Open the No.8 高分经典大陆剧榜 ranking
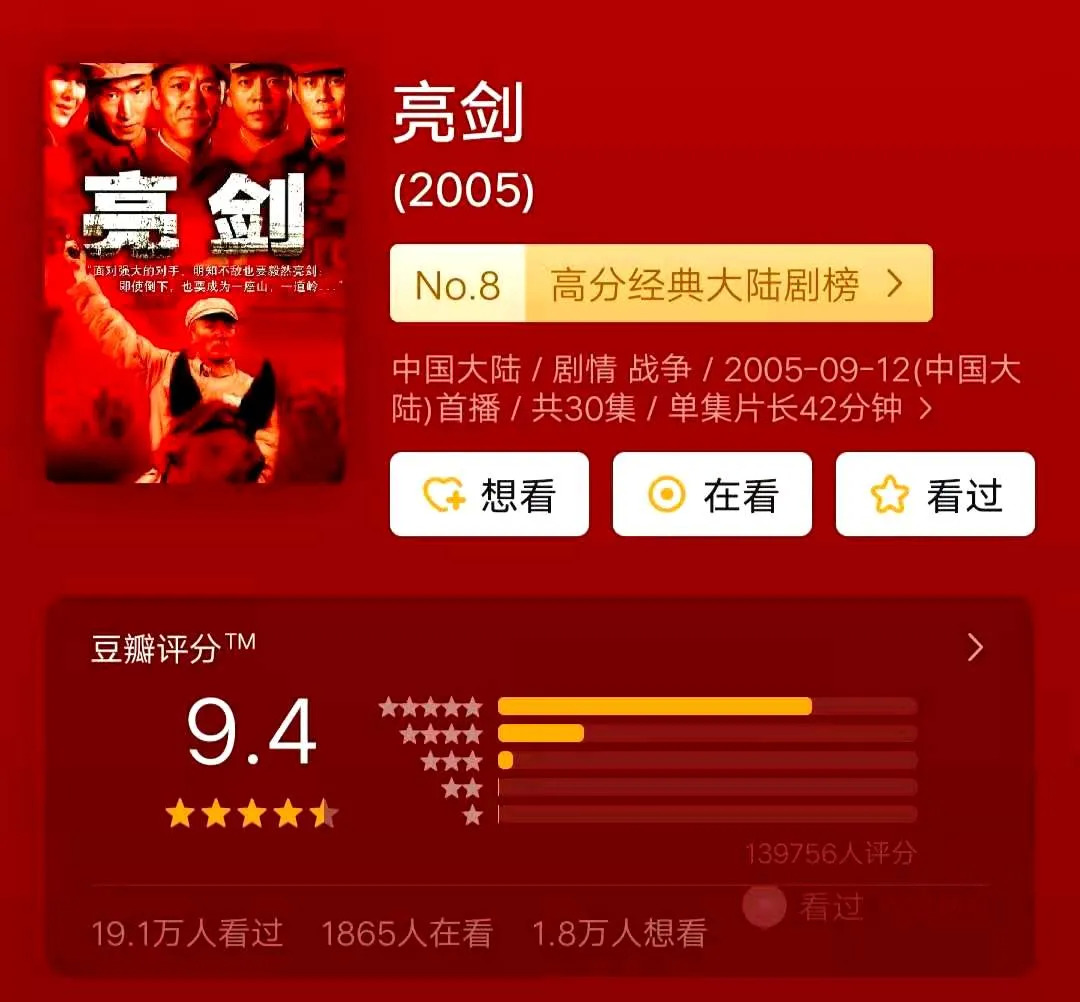1080x1002 pixels. tap(661, 285)
